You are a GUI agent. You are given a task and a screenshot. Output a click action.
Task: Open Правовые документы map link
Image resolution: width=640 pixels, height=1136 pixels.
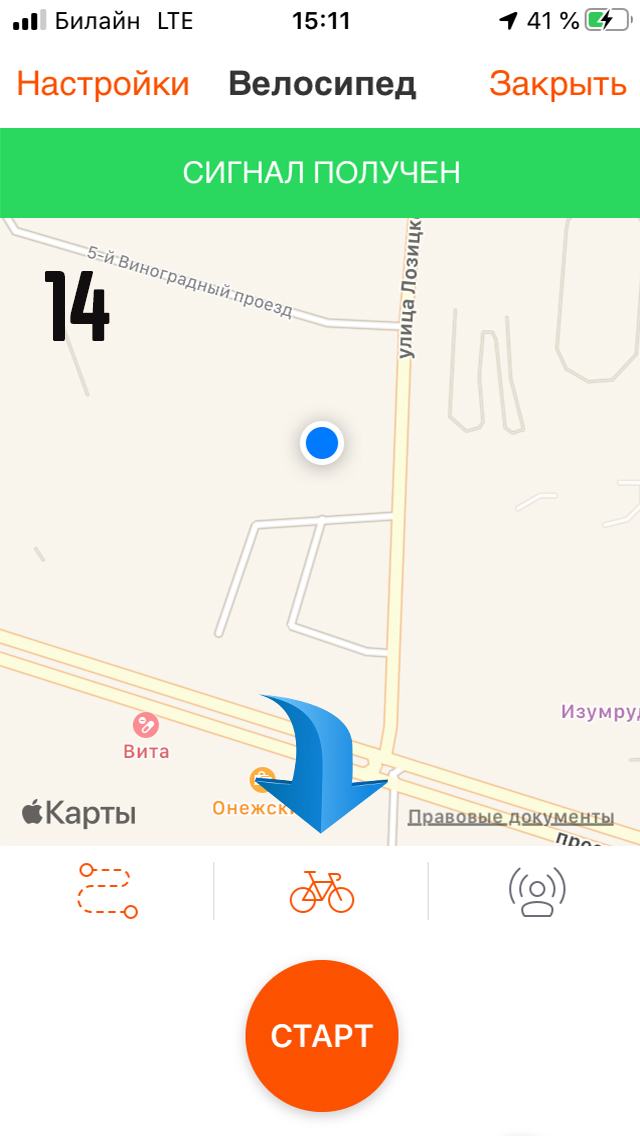click(510, 817)
